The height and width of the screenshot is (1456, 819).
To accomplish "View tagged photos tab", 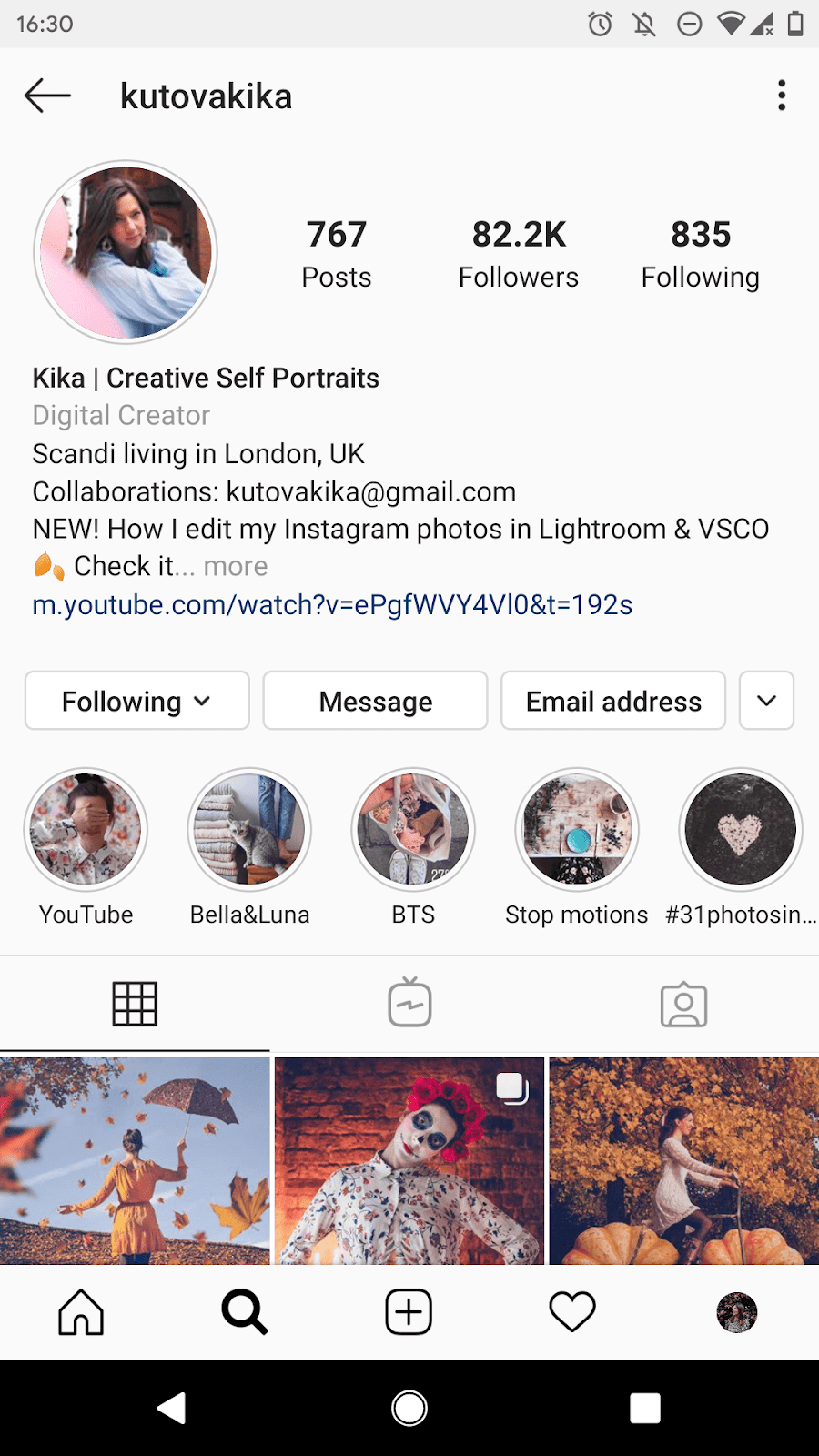I will click(683, 1004).
